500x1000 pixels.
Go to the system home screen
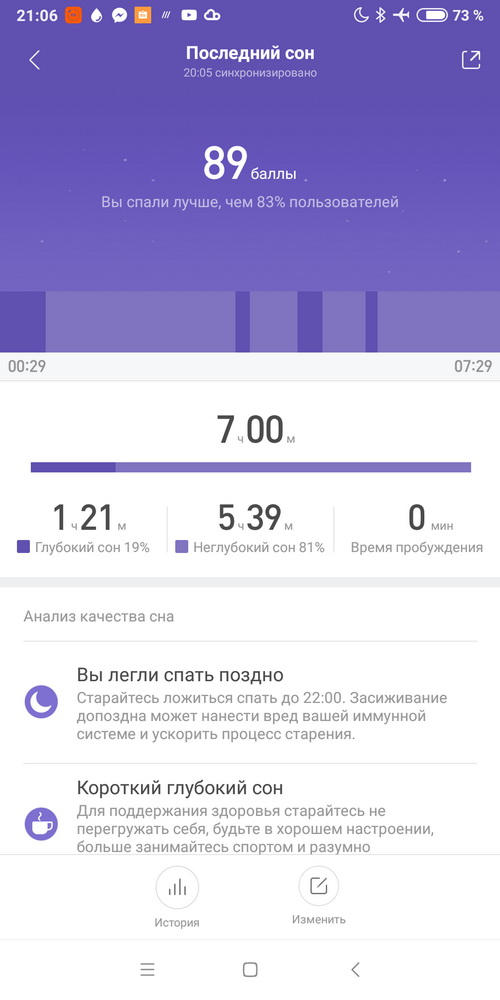click(250, 970)
